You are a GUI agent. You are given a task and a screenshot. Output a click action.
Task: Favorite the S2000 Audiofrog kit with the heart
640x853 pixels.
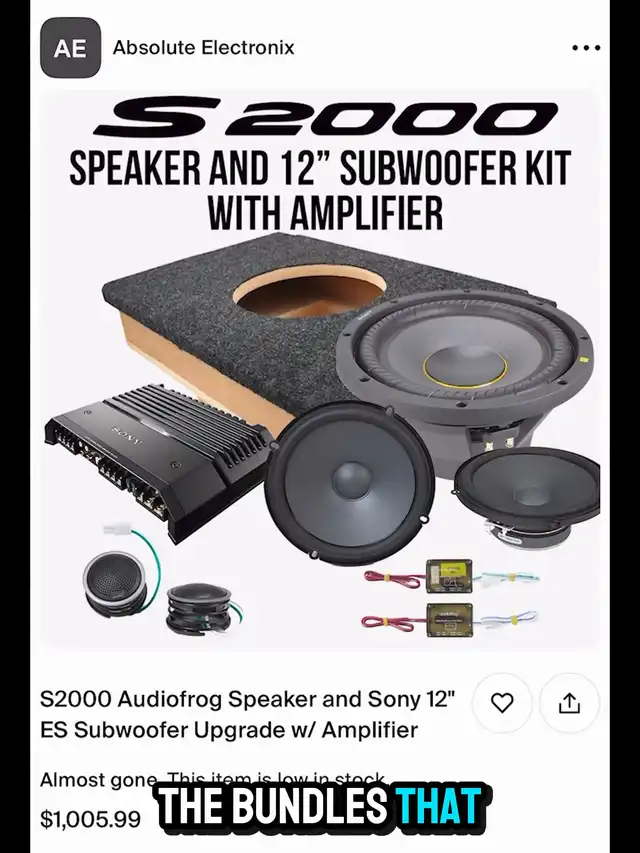coord(502,703)
